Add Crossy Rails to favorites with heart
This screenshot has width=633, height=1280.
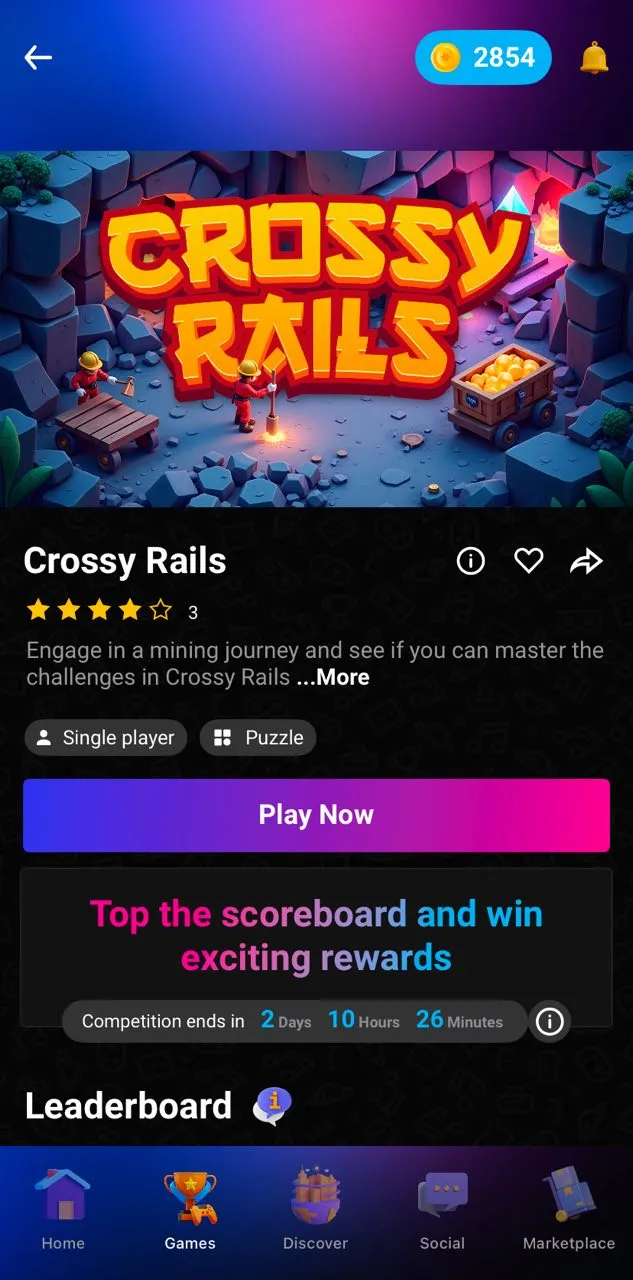click(528, 562)
